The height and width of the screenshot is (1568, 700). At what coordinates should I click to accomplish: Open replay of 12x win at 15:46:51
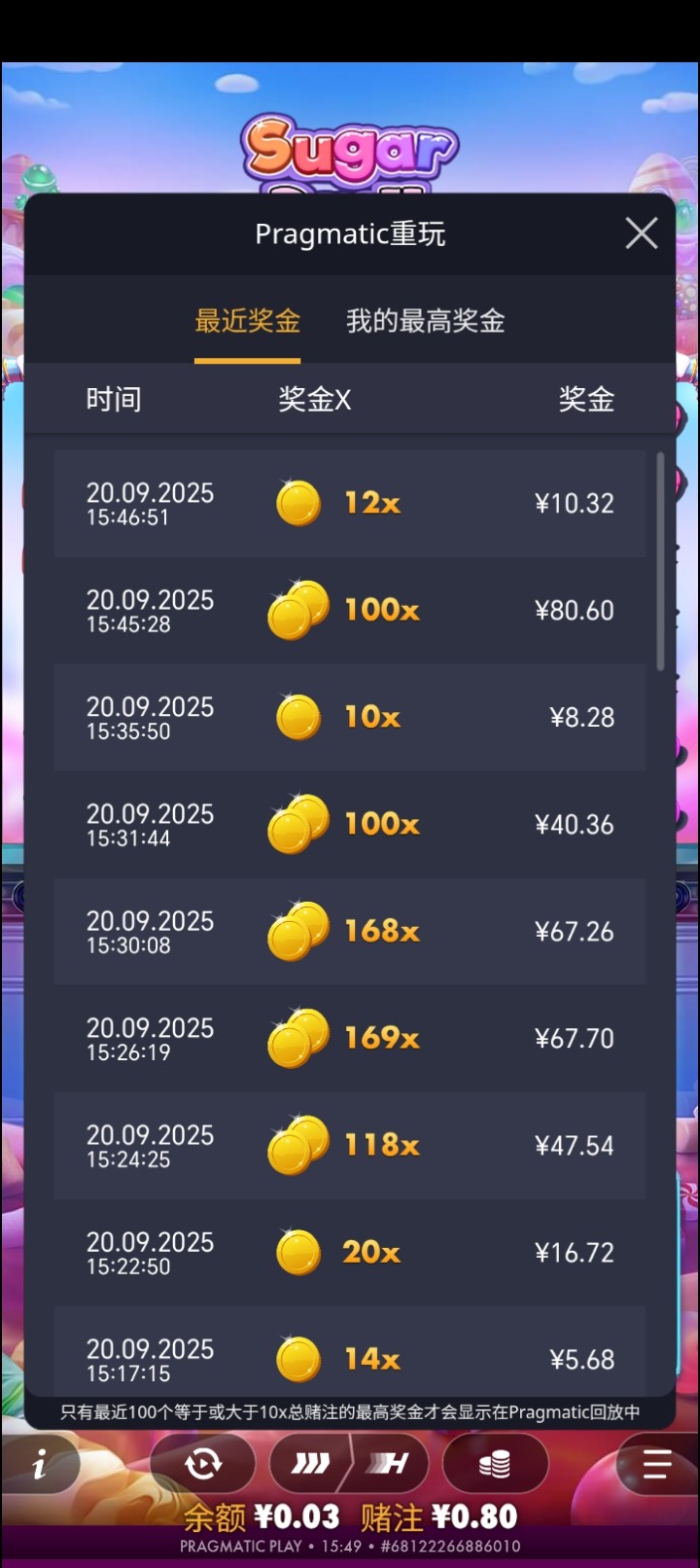pyautogui.click(x=350, y=503)
